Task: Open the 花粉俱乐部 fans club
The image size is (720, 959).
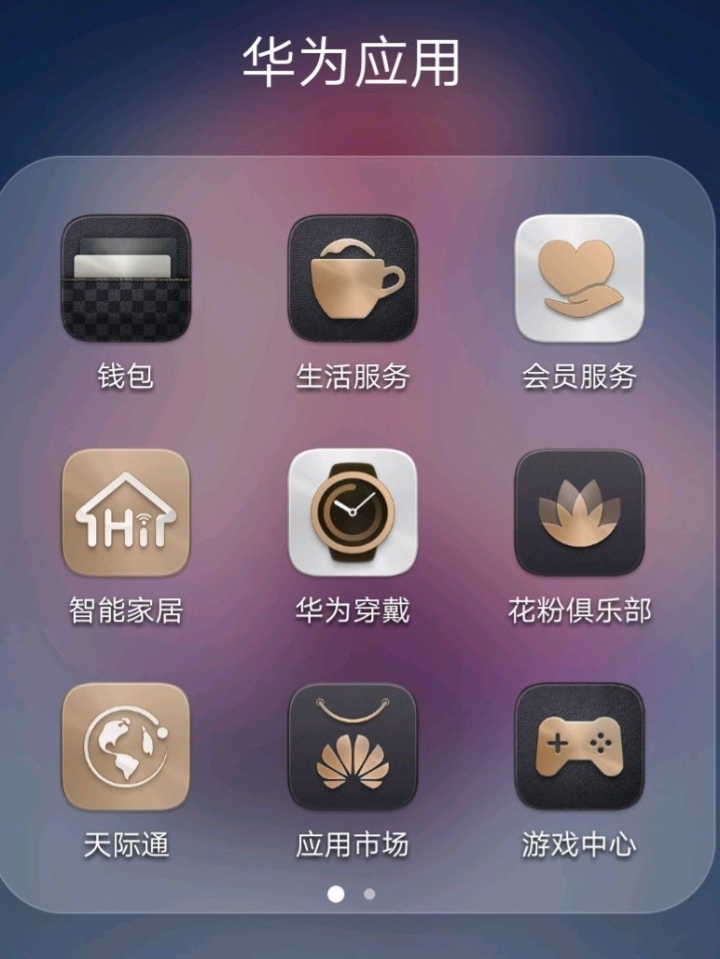Action: 579,512
